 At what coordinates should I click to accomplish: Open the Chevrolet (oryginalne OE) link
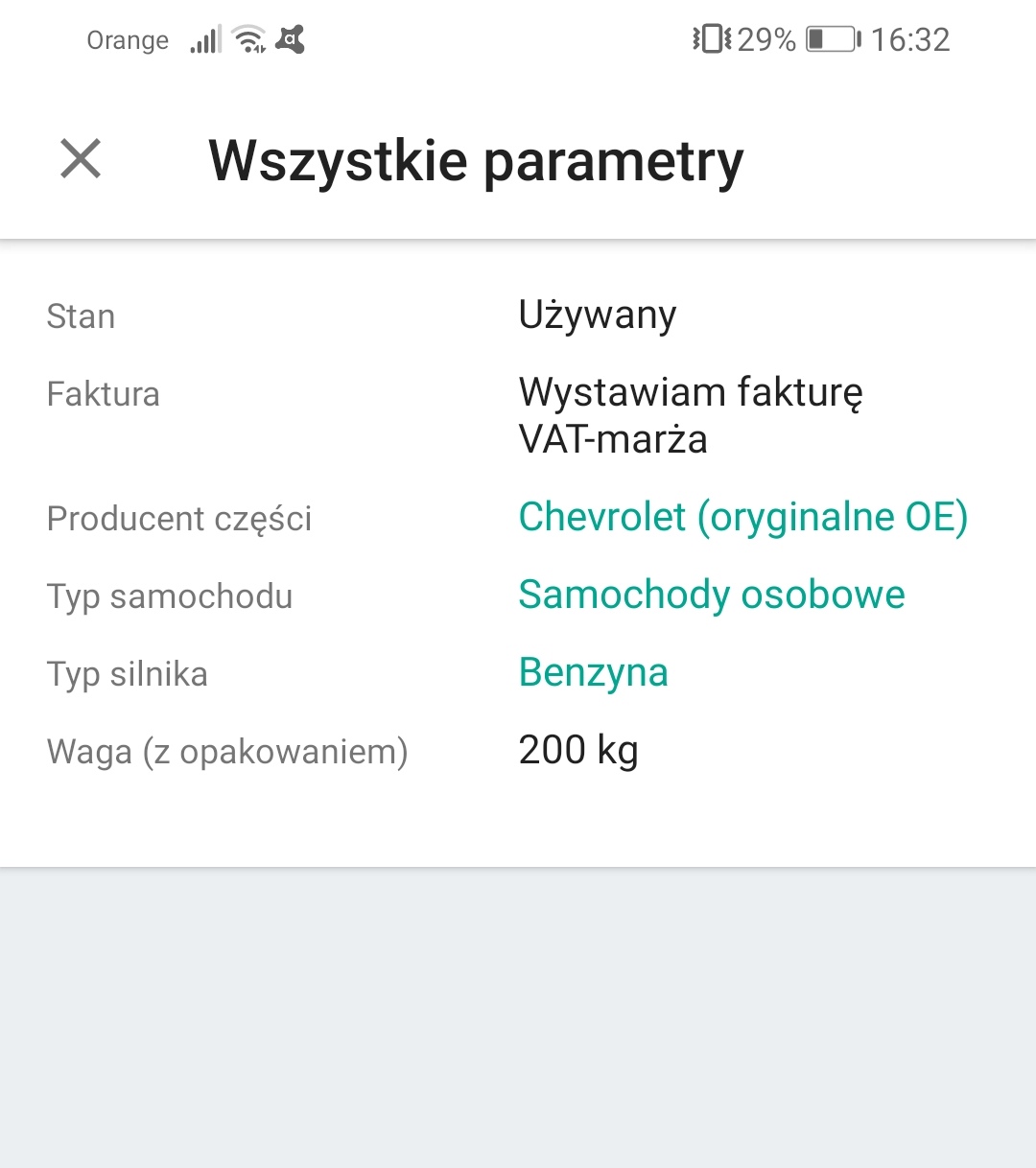[x=742, y=518]
